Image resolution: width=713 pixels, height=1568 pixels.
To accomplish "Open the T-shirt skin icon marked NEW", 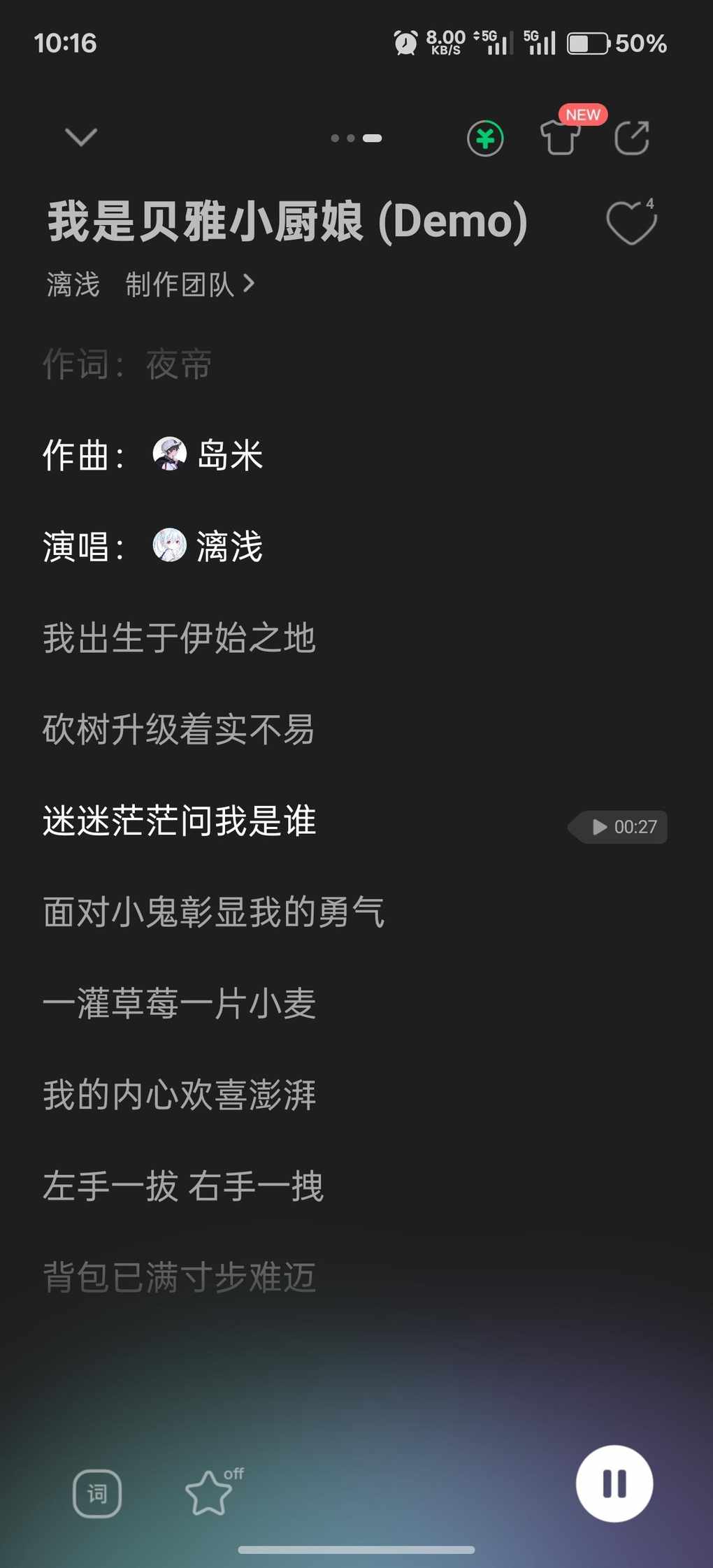I will coord(560,137).
